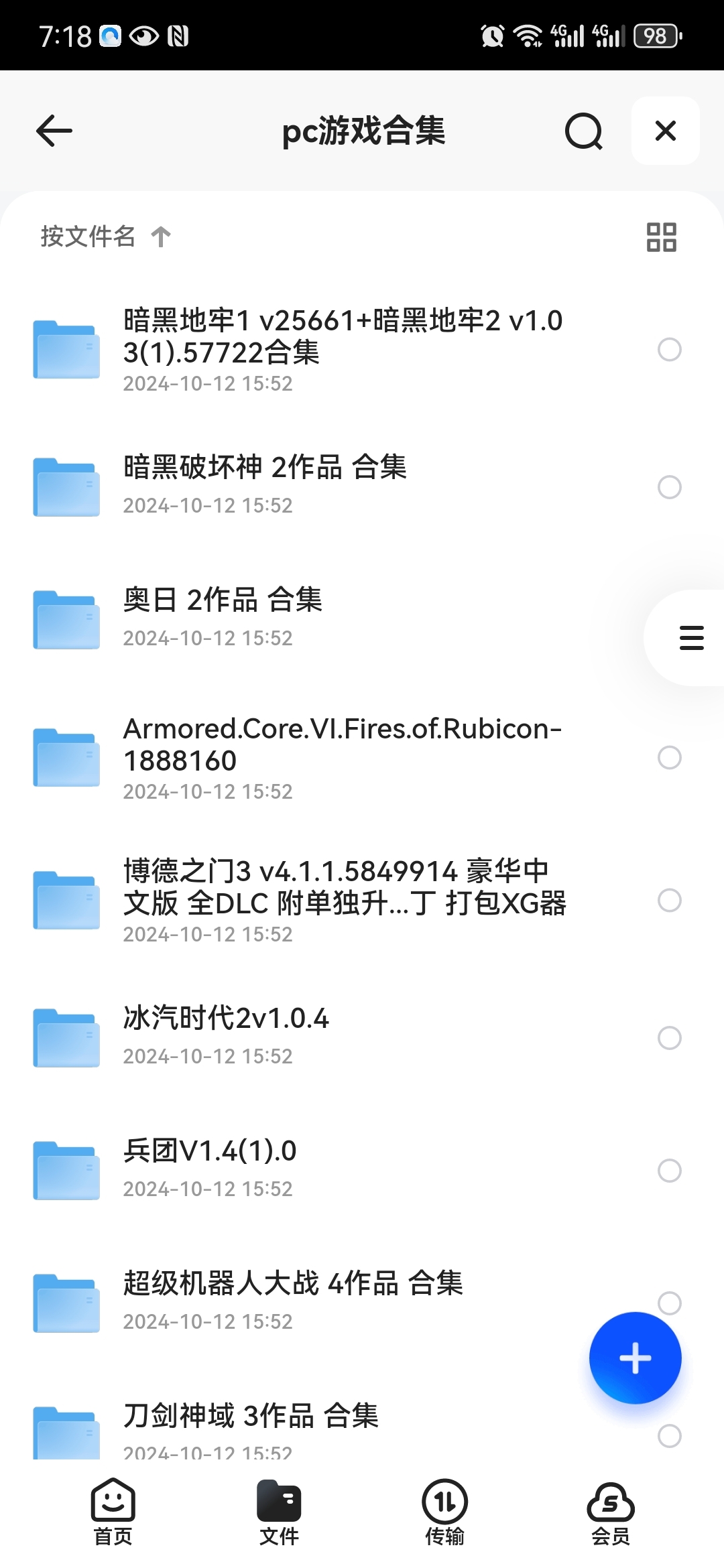The image size is (724, 1568).
Task: Switch to the 传输 tab
Action: pyautogui.click(x=444, y=1512)
